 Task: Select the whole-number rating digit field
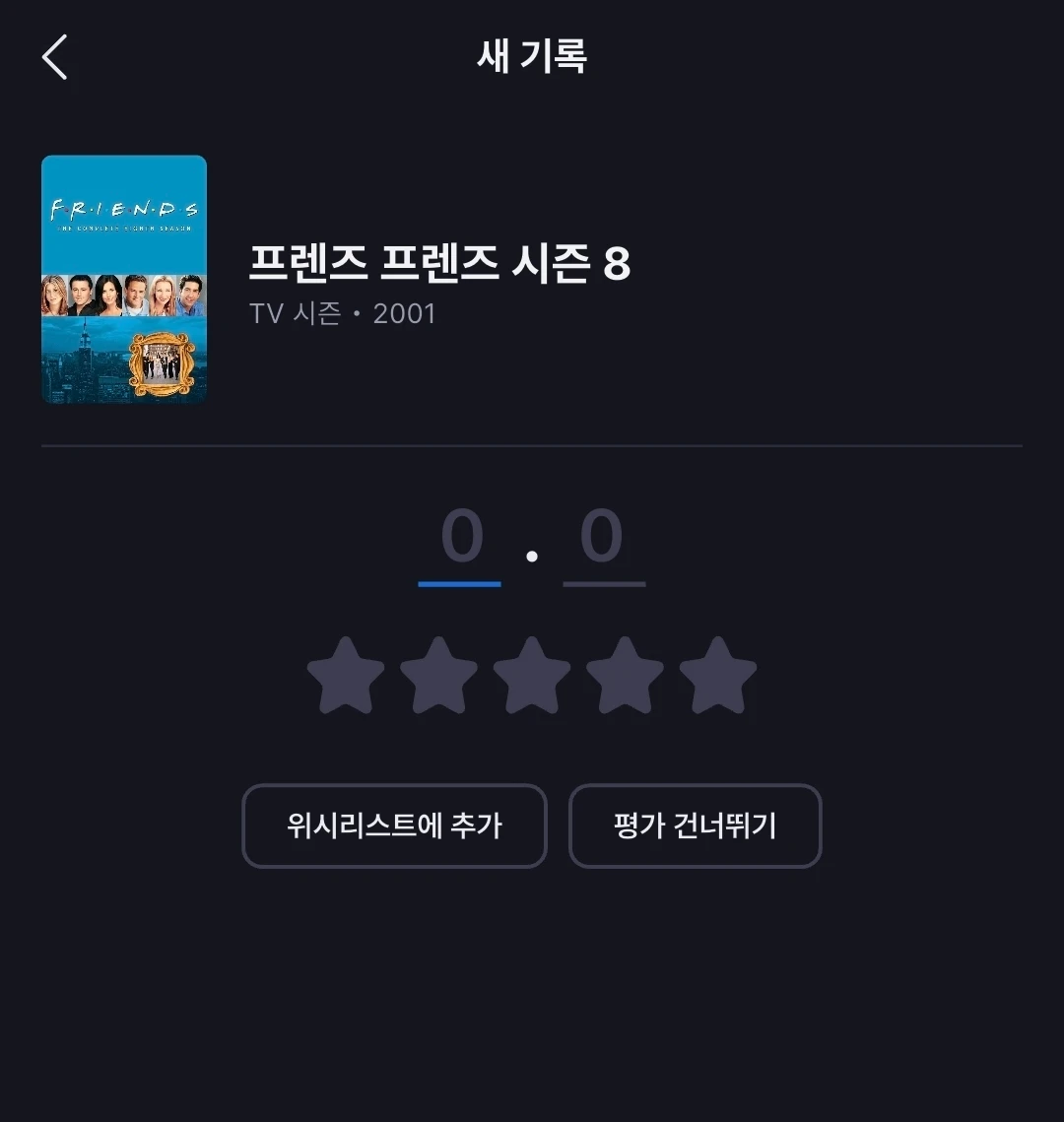tap(460, 540)
